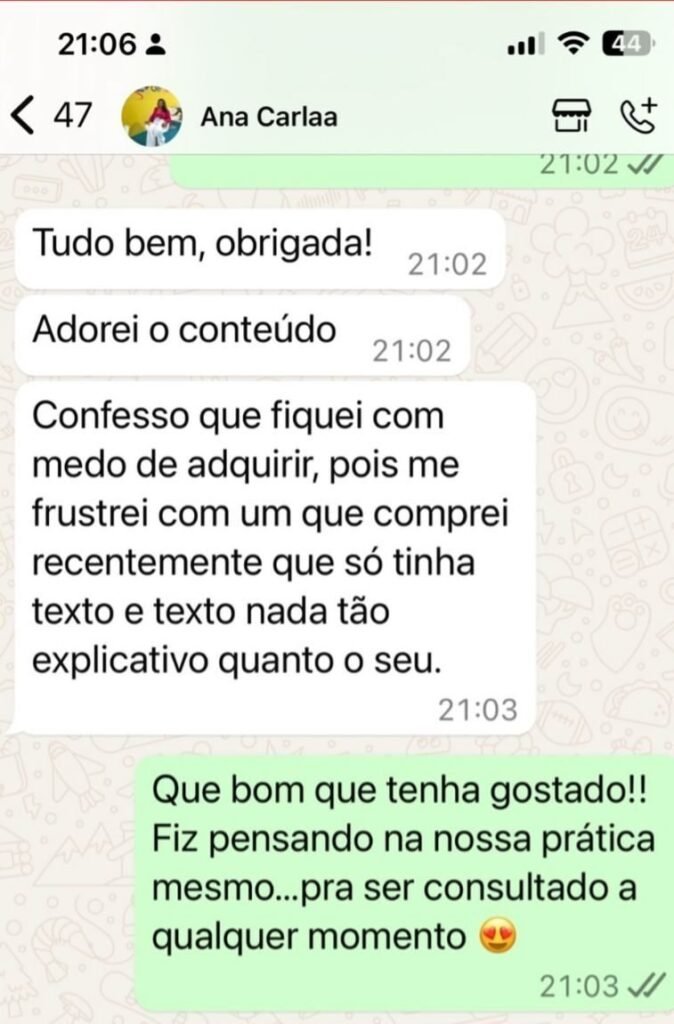Open the business catalog storefront icon
The image size is (674, 1024).
click(571, 117)
